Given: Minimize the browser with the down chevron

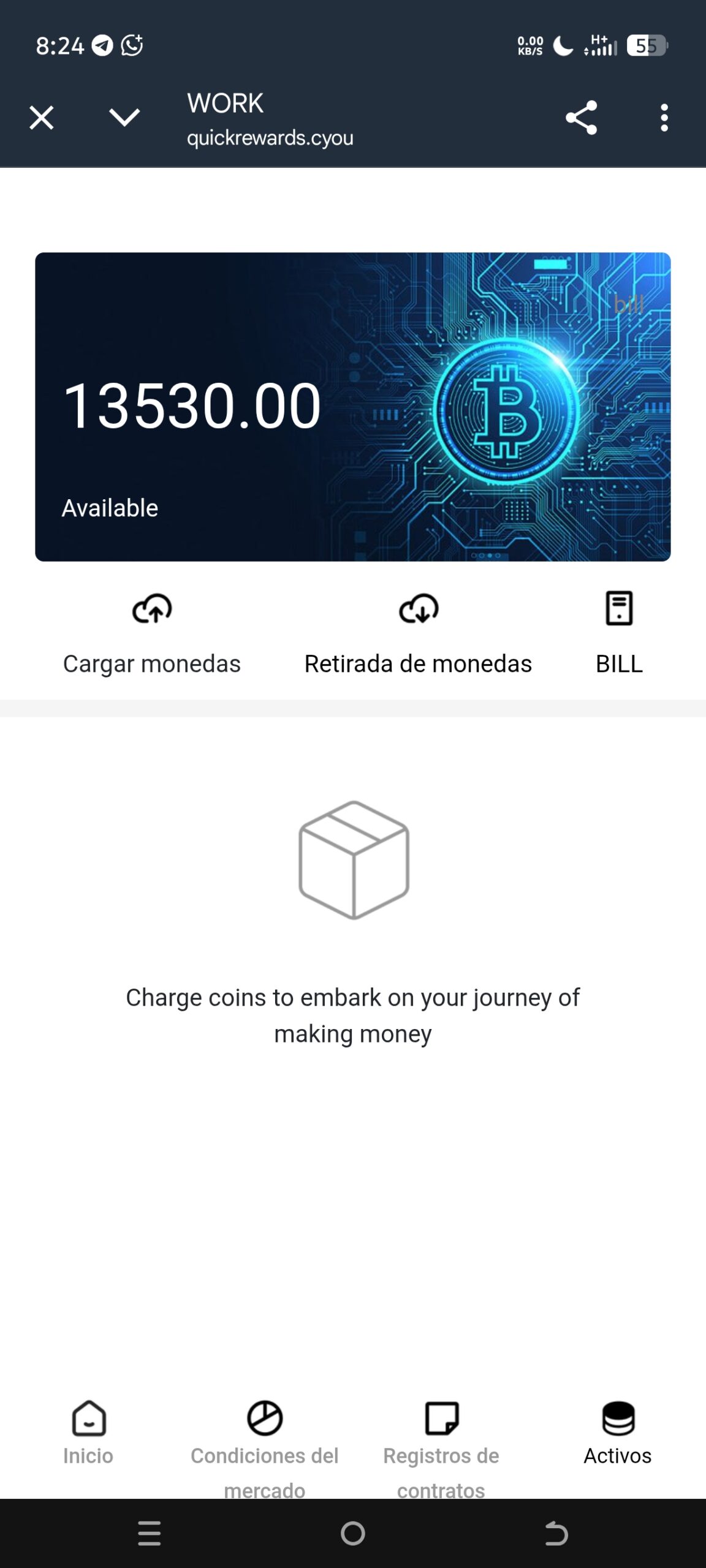Looking at the screenshot, I should [124, 118].
